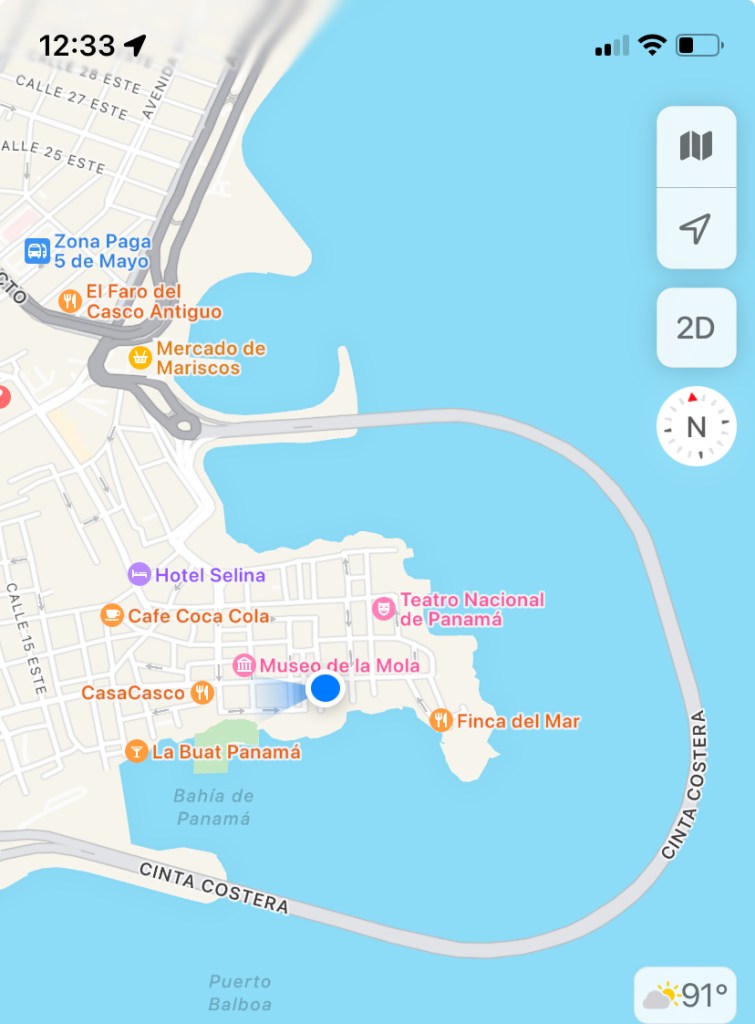Select Mercado de Mariscos on the map

coord(140,358)
